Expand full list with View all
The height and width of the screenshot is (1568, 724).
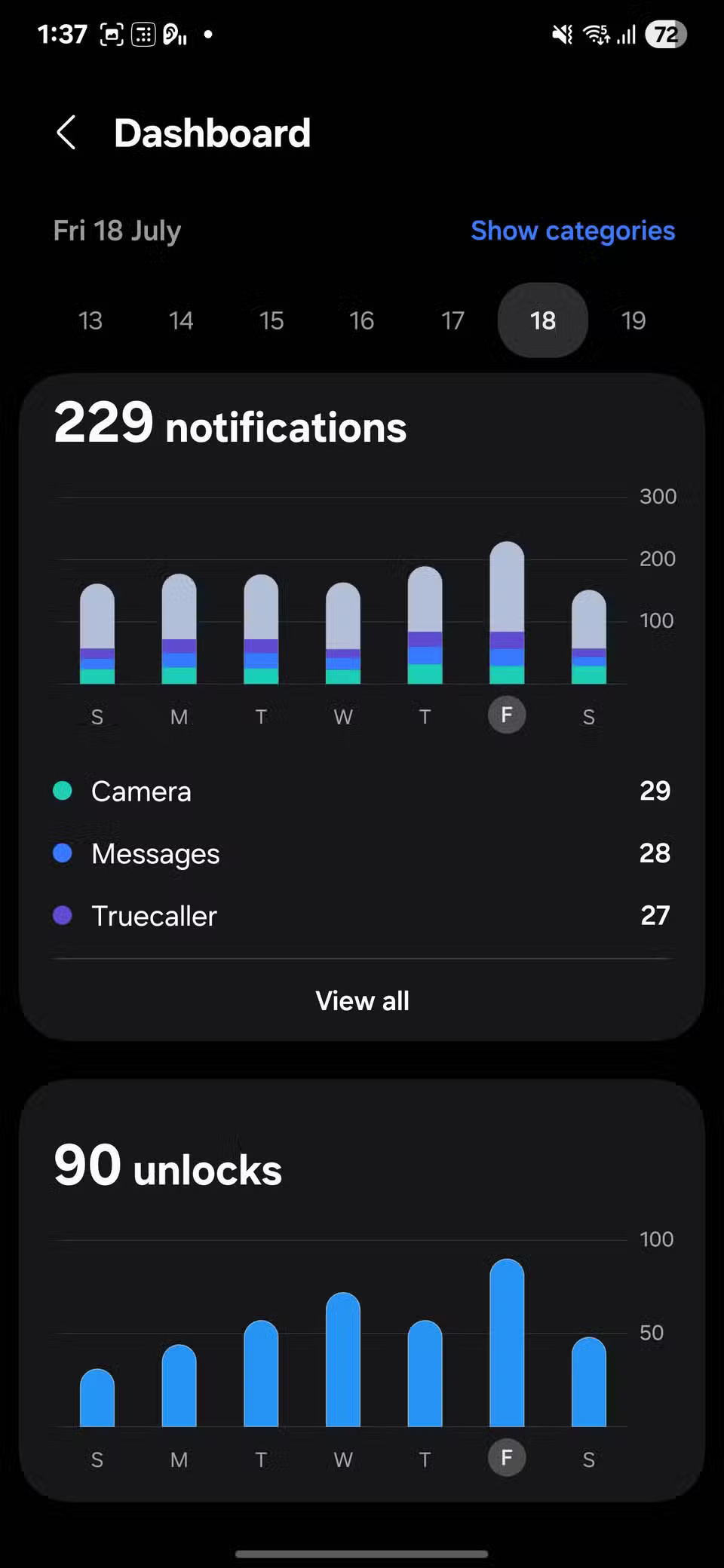tap(362, 1000)
